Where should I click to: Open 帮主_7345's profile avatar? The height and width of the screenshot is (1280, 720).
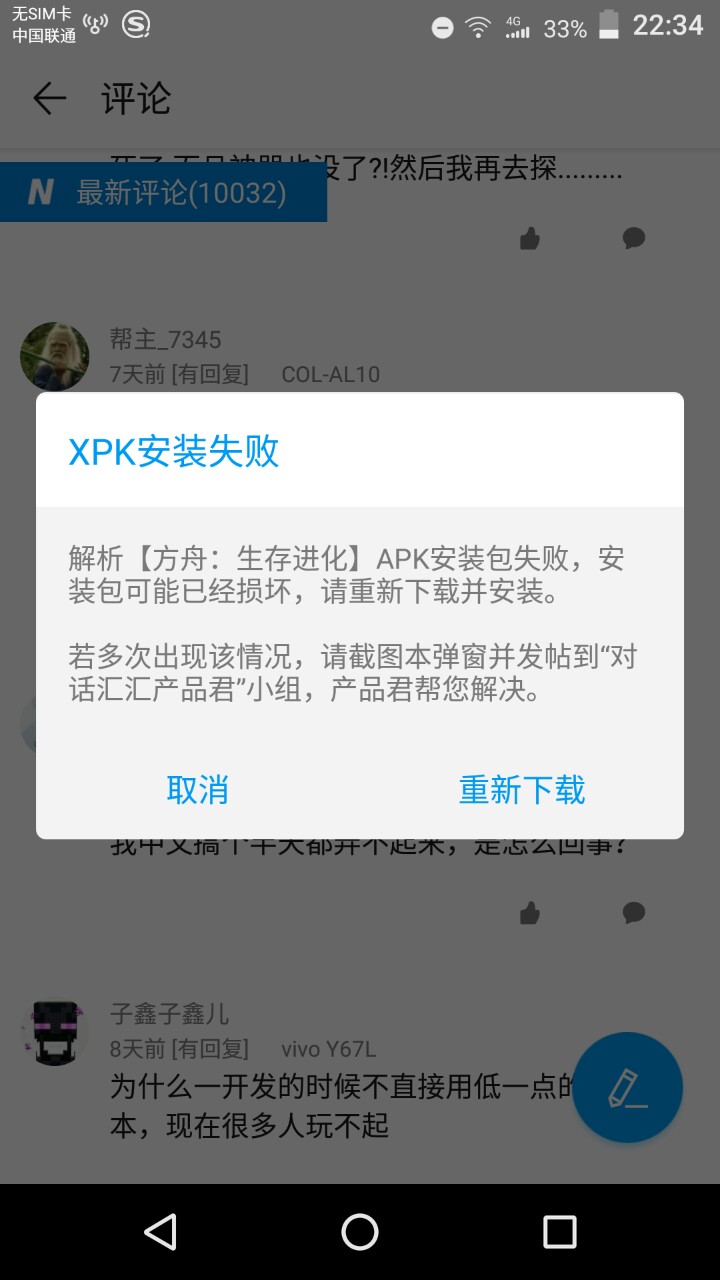(x=54, y=356)
